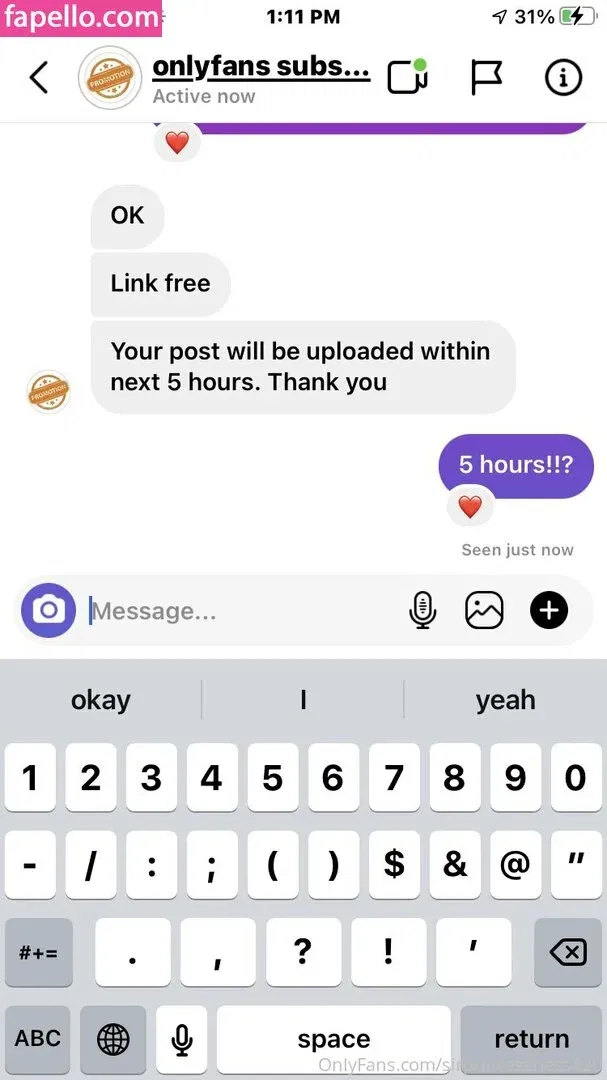The image size is (607, 1080).
Task: View heart reaction on "5 hours!!?" message
Action: click(470, 507)
